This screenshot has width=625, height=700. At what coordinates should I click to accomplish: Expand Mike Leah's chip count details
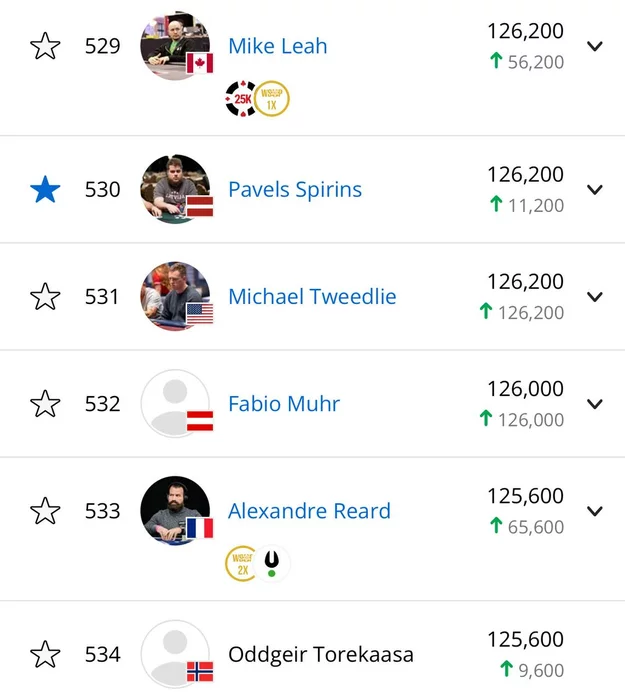[595, 46]
